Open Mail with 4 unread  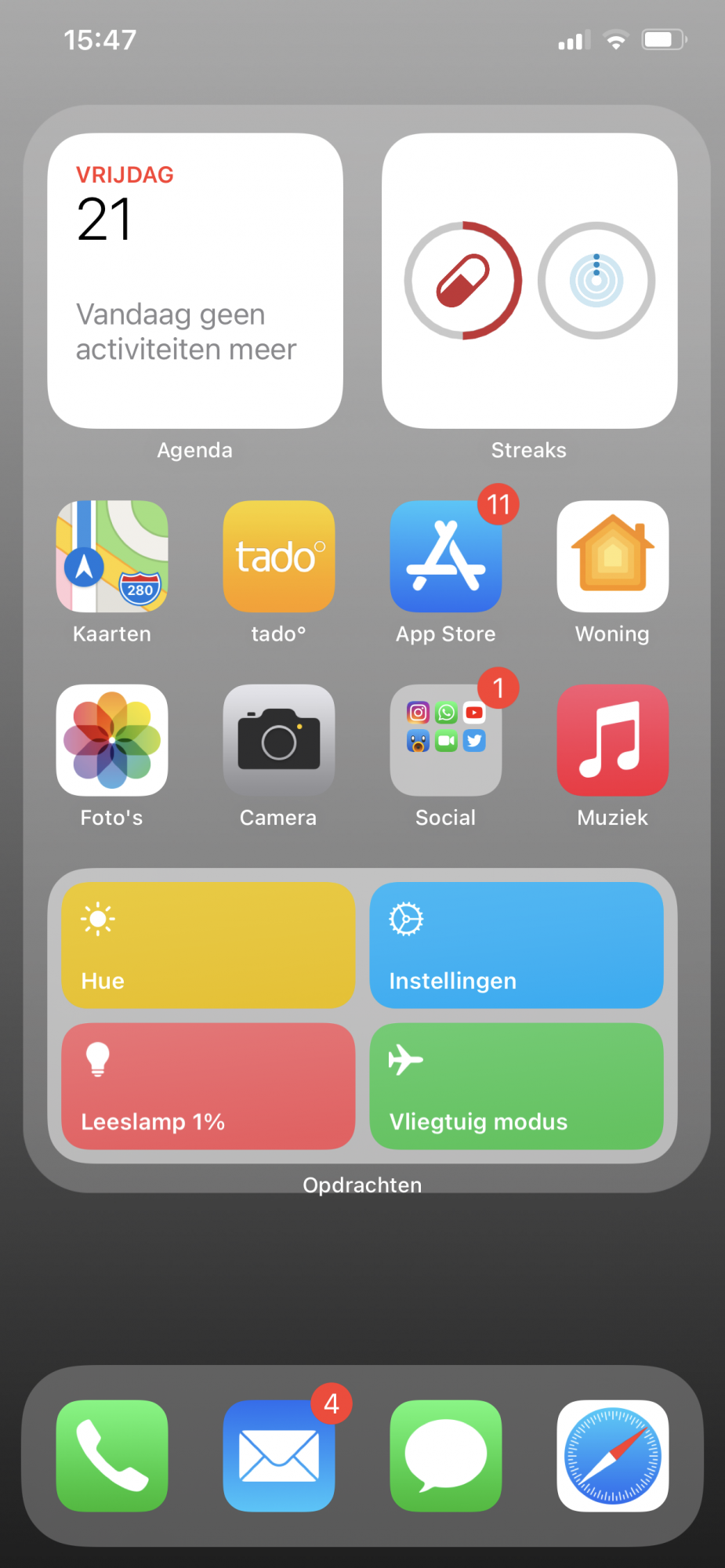279,1456
